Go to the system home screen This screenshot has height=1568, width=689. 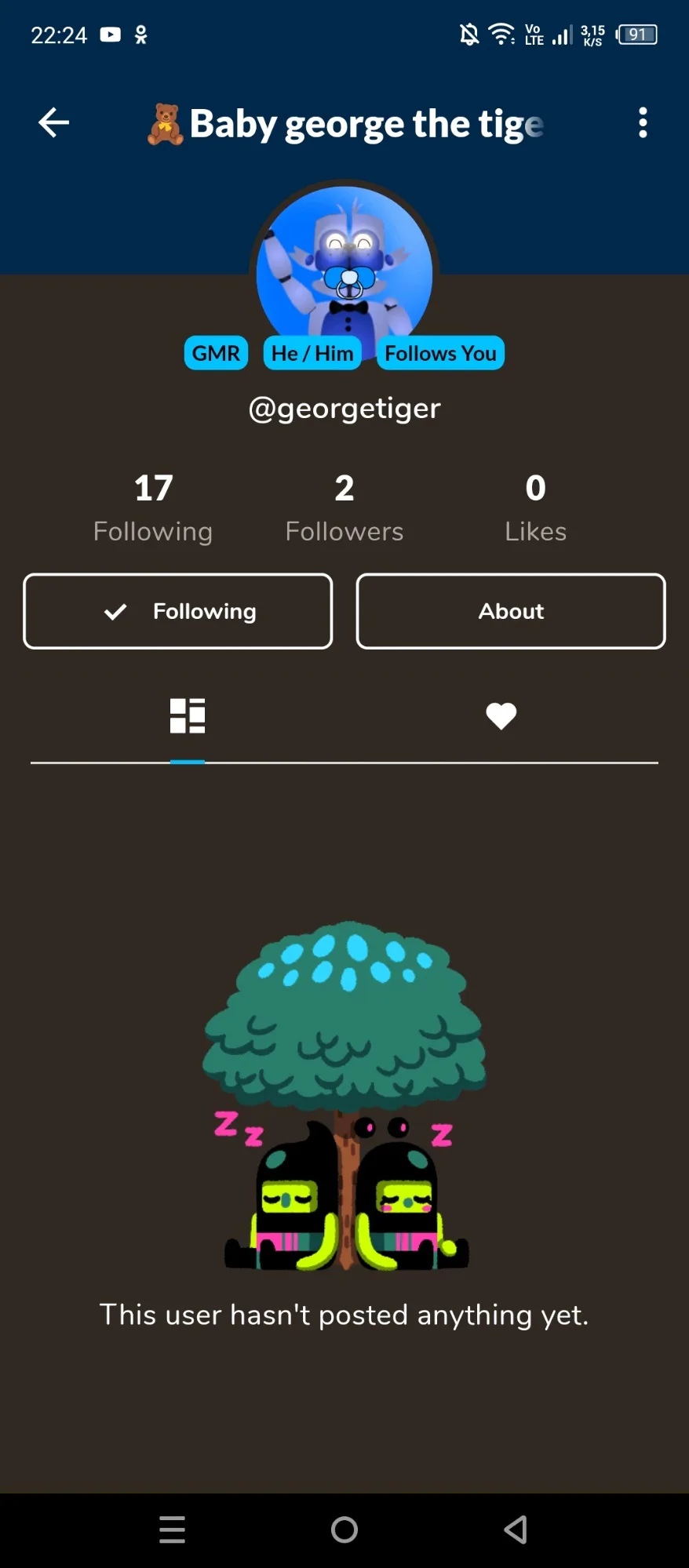tap(344, 1529)
